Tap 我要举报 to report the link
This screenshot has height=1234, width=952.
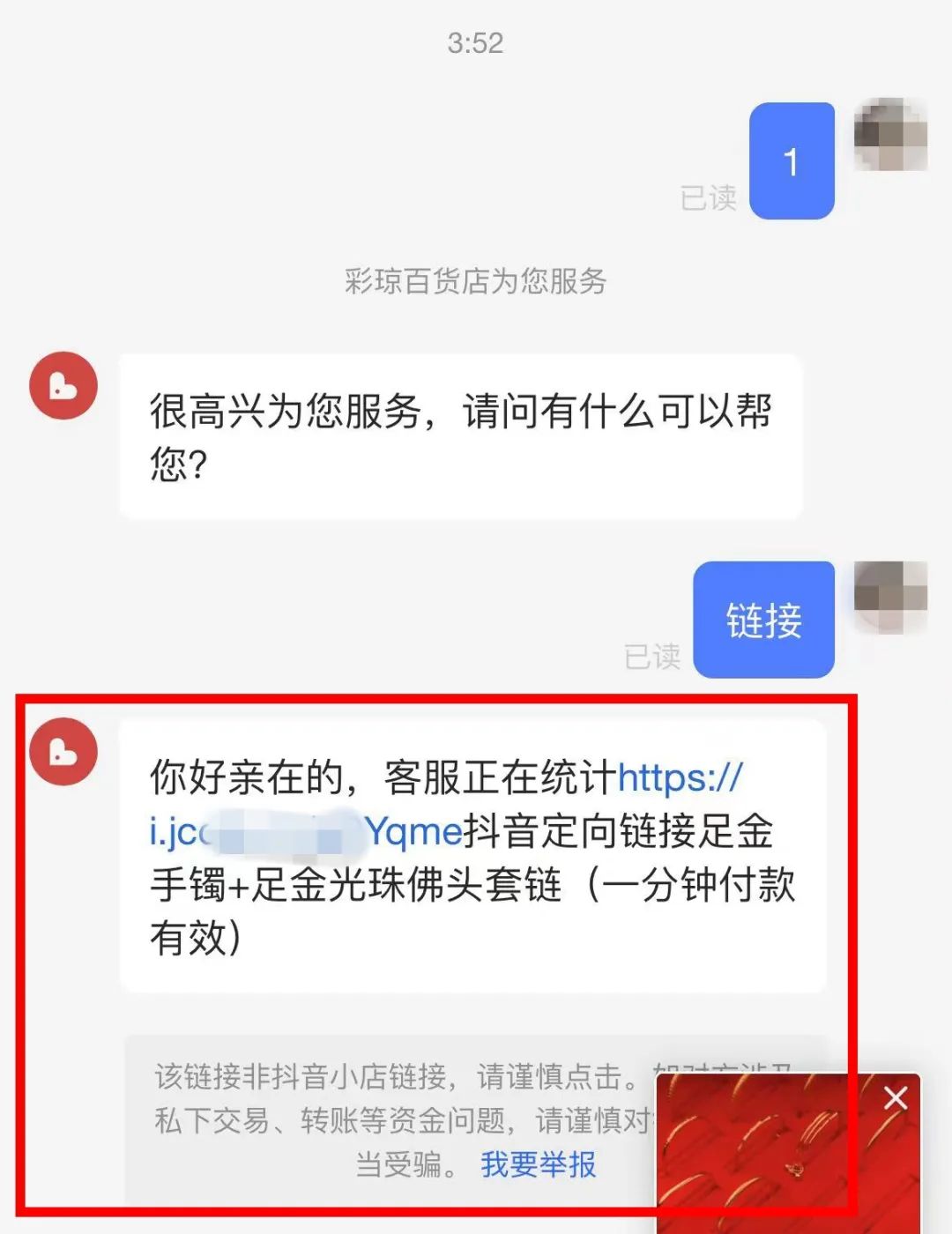[x=538, y=1164]
